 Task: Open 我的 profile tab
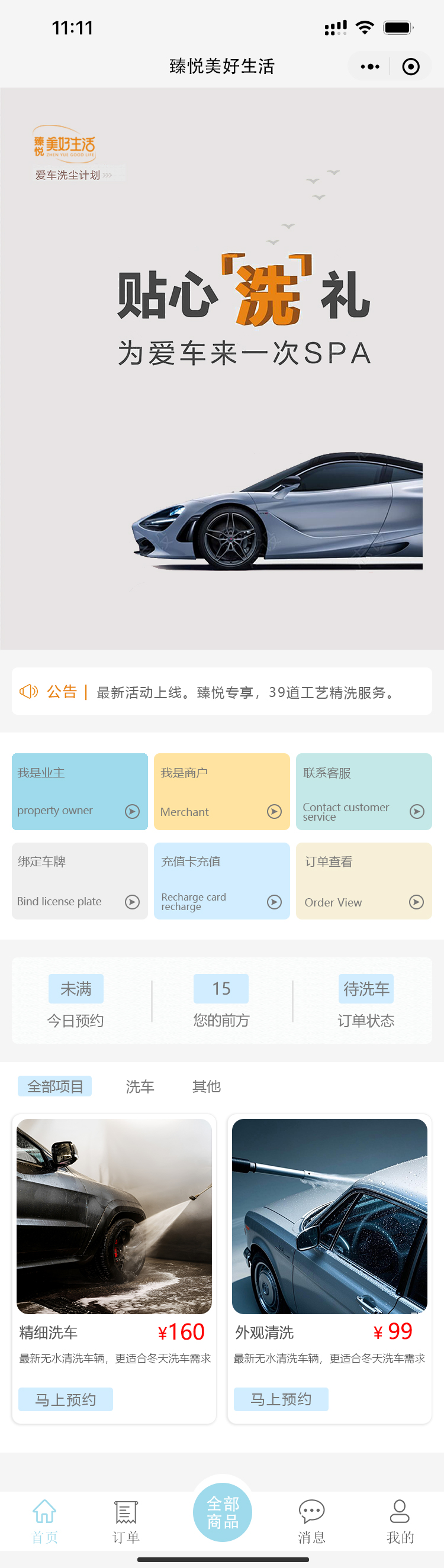400,1522
